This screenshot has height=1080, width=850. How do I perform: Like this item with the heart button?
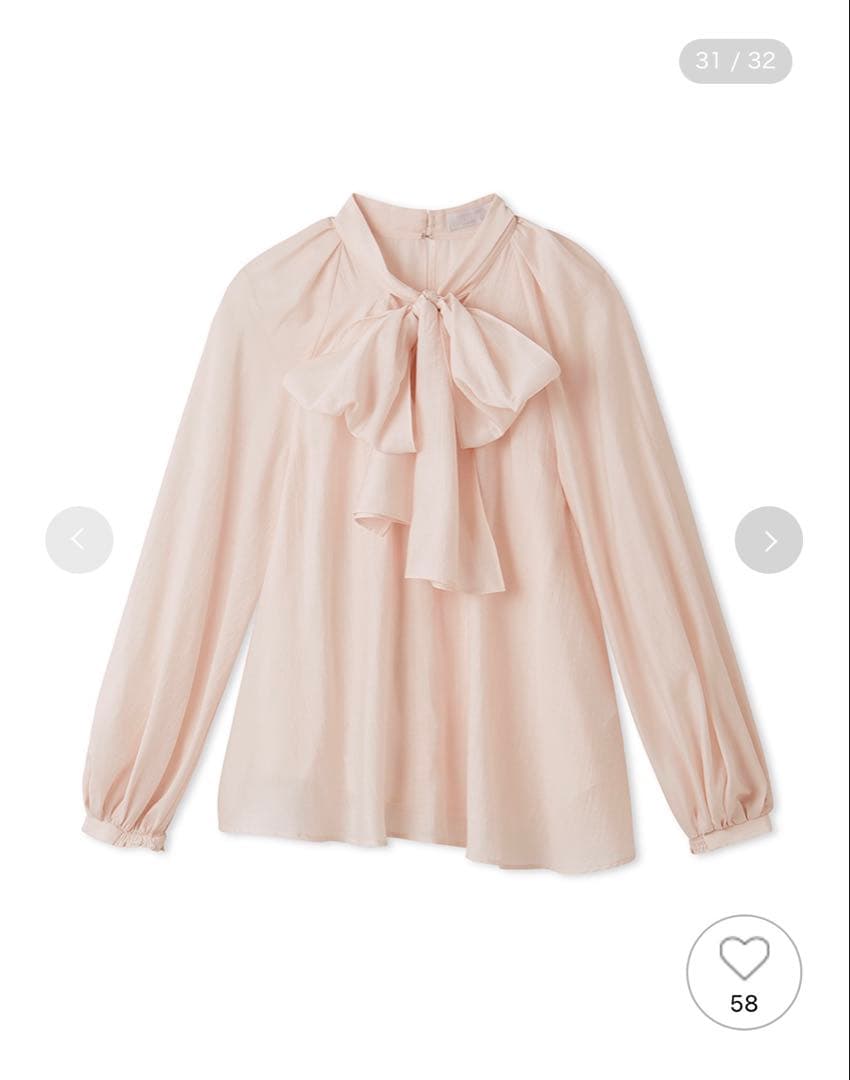coord(744,970)
